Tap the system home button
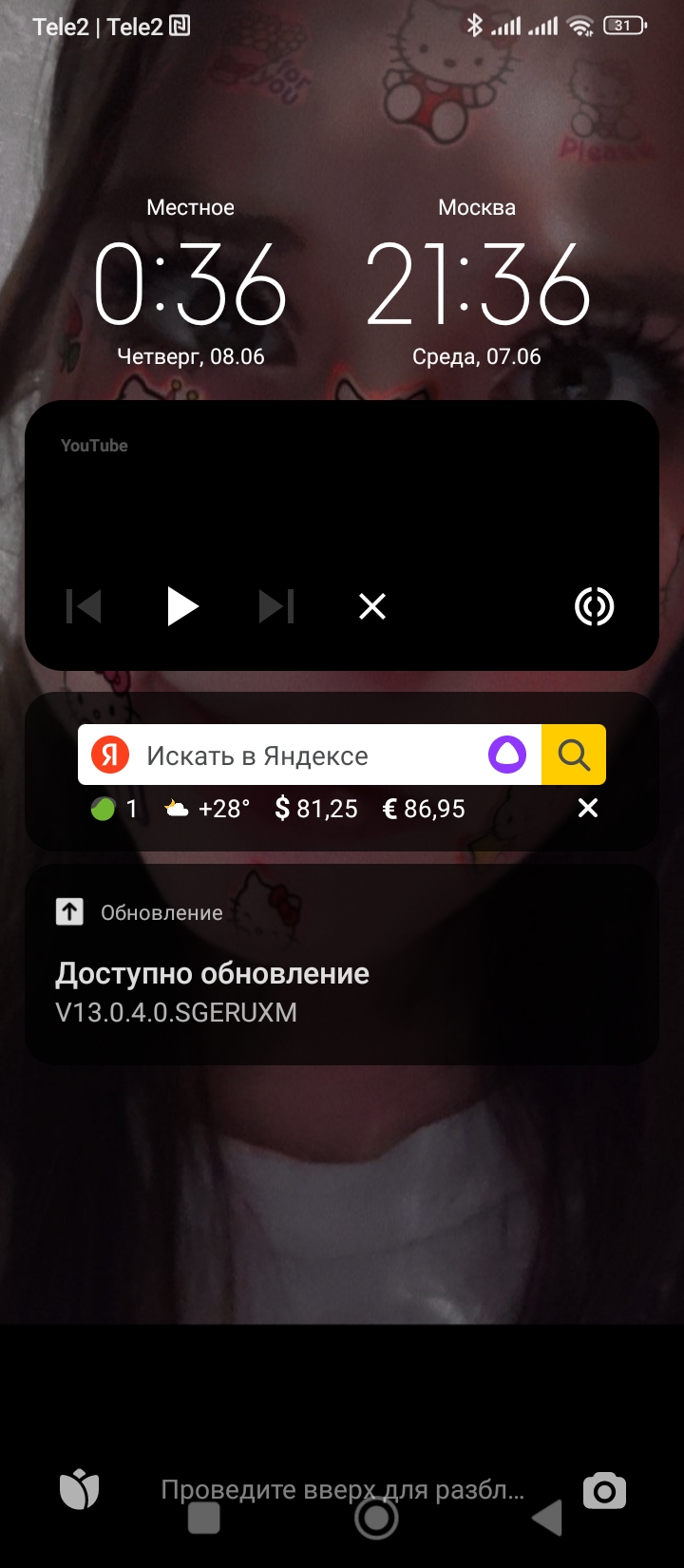 coord(376,1519)
